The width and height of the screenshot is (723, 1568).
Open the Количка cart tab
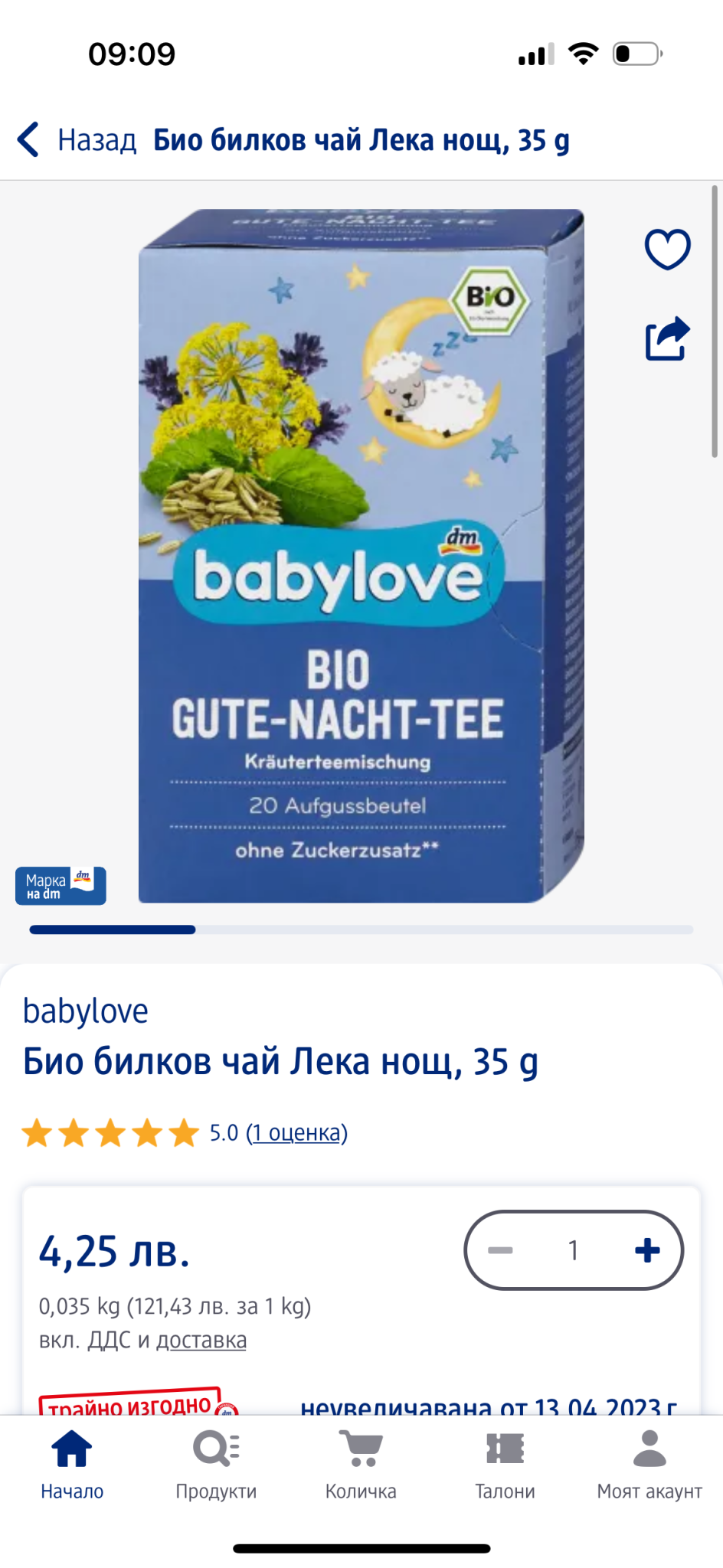pyautogui.click(x=361, y=1464)
